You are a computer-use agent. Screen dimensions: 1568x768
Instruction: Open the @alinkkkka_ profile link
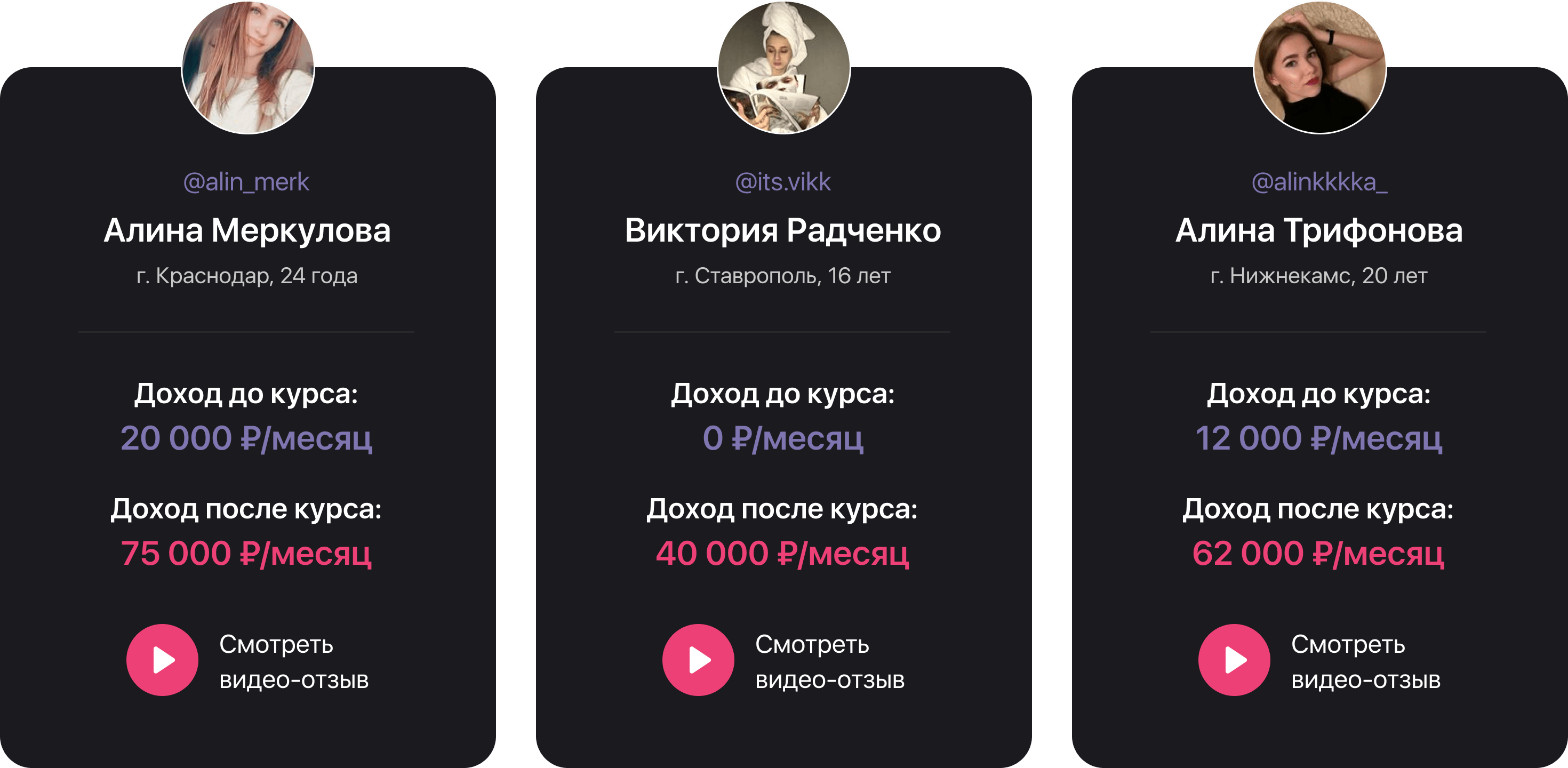1319,182
